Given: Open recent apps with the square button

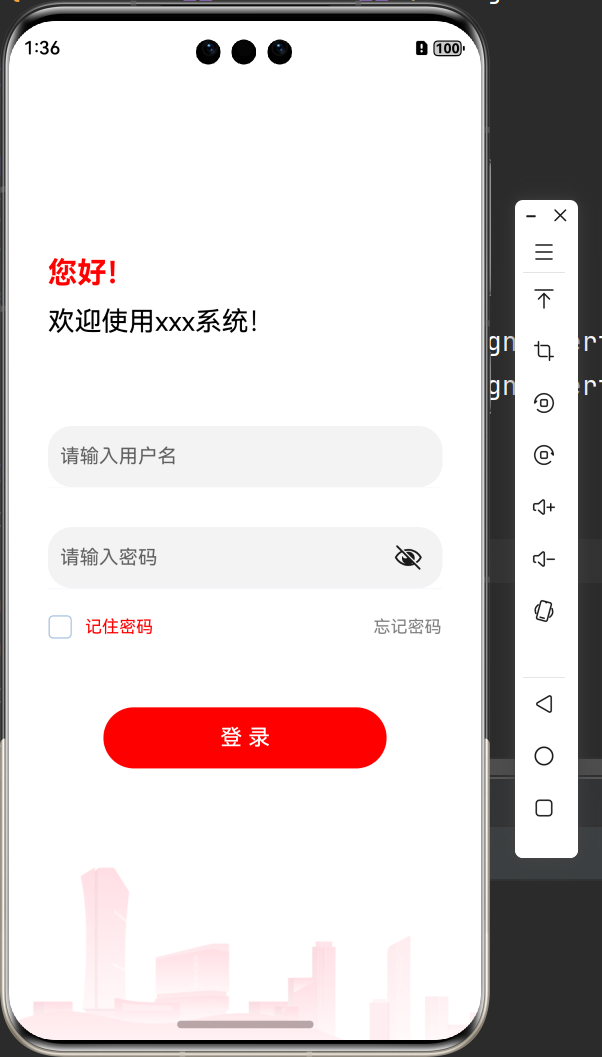Looking at the screenshot, I should (x=544, y=808).
